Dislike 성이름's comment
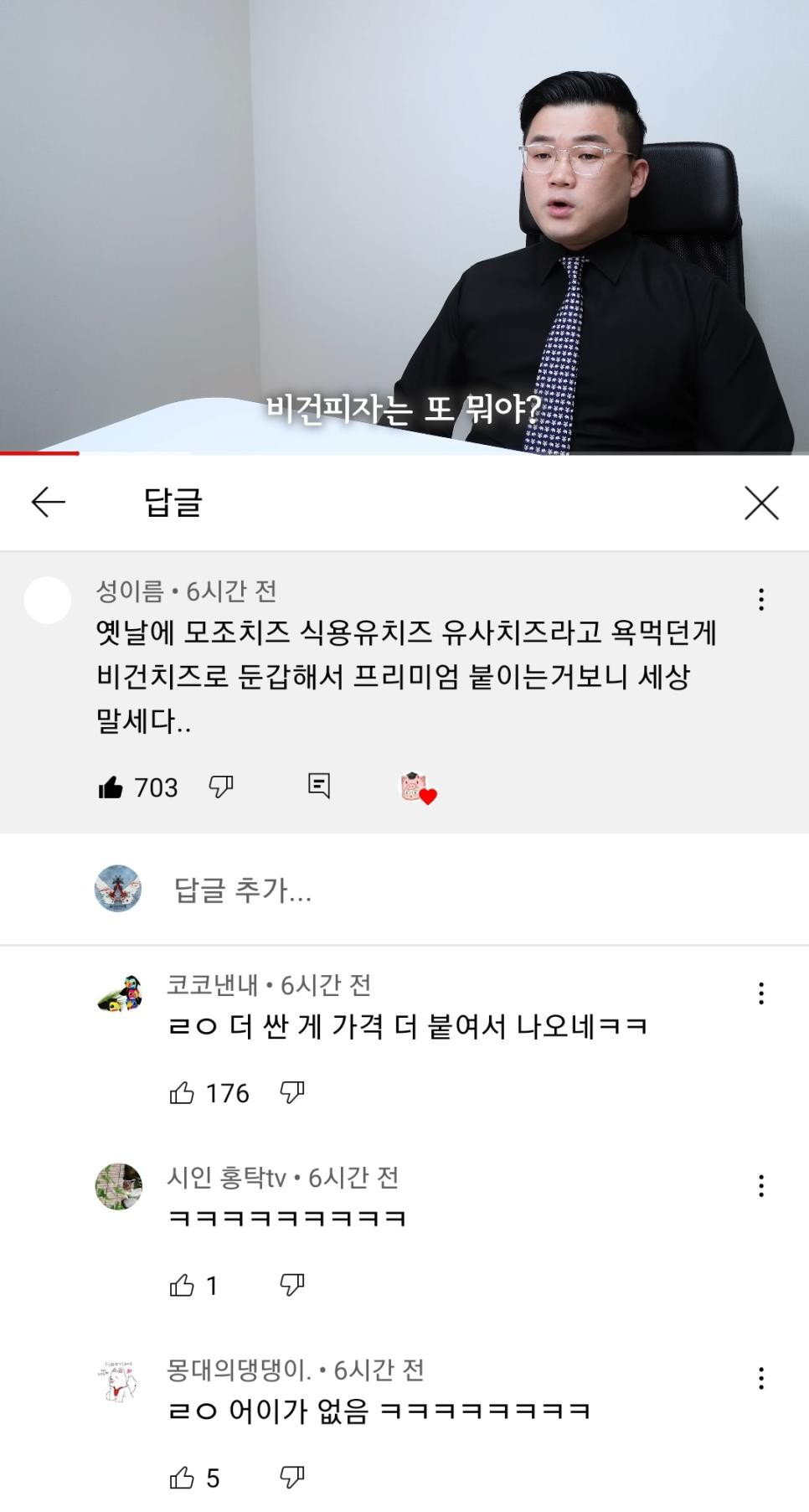Viewport: 809px width, 1512px height. click(221, 787)
